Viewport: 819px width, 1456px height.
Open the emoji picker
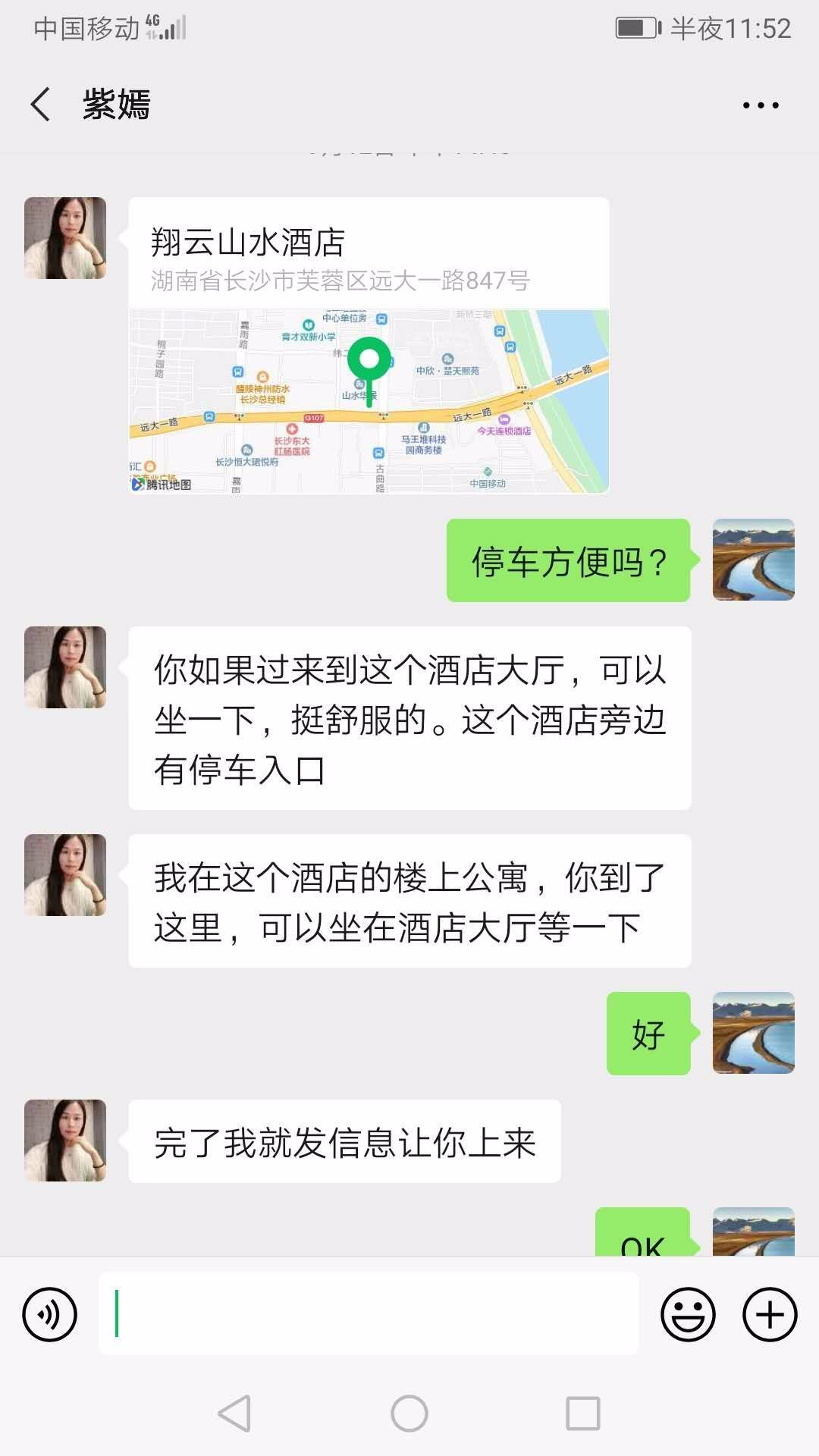click(x=688, y=1314)
